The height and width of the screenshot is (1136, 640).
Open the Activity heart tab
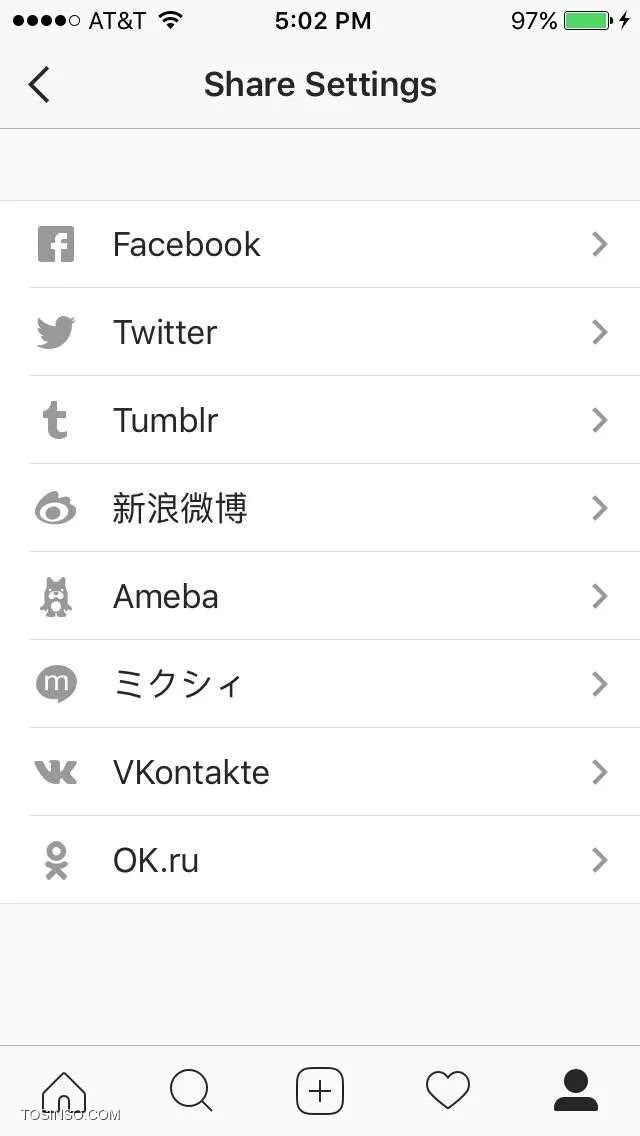tap(448, 1091)
